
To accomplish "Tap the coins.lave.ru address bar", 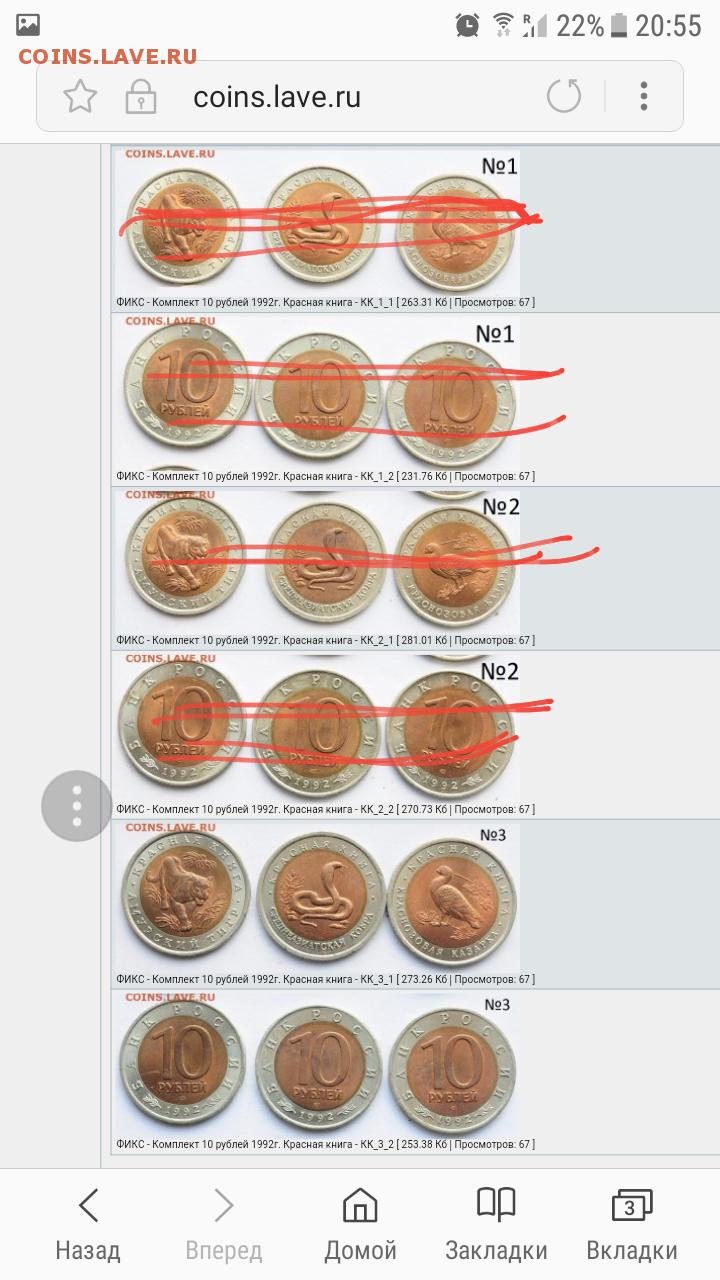I will tap(277, 97).
